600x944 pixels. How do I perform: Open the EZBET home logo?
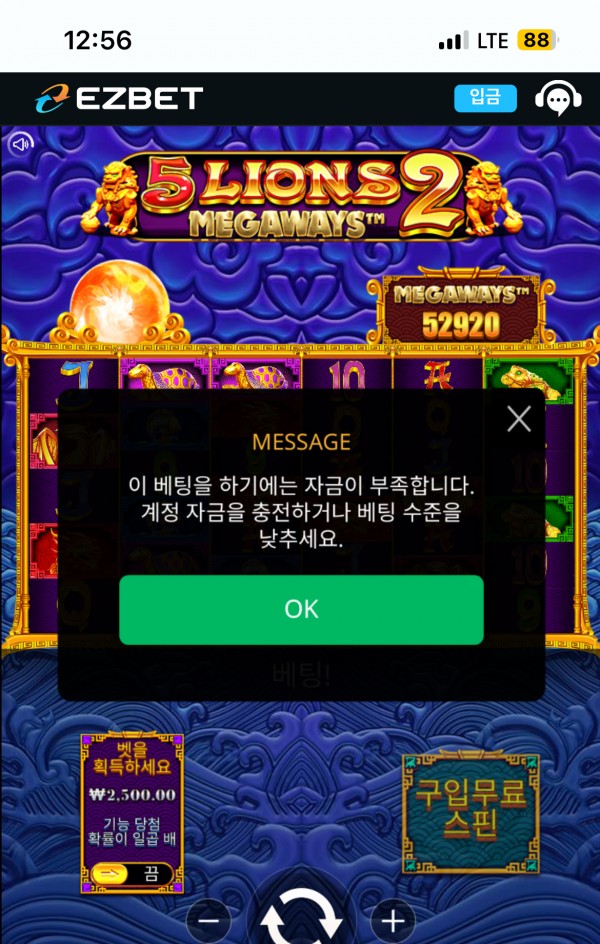coord(118,98)
